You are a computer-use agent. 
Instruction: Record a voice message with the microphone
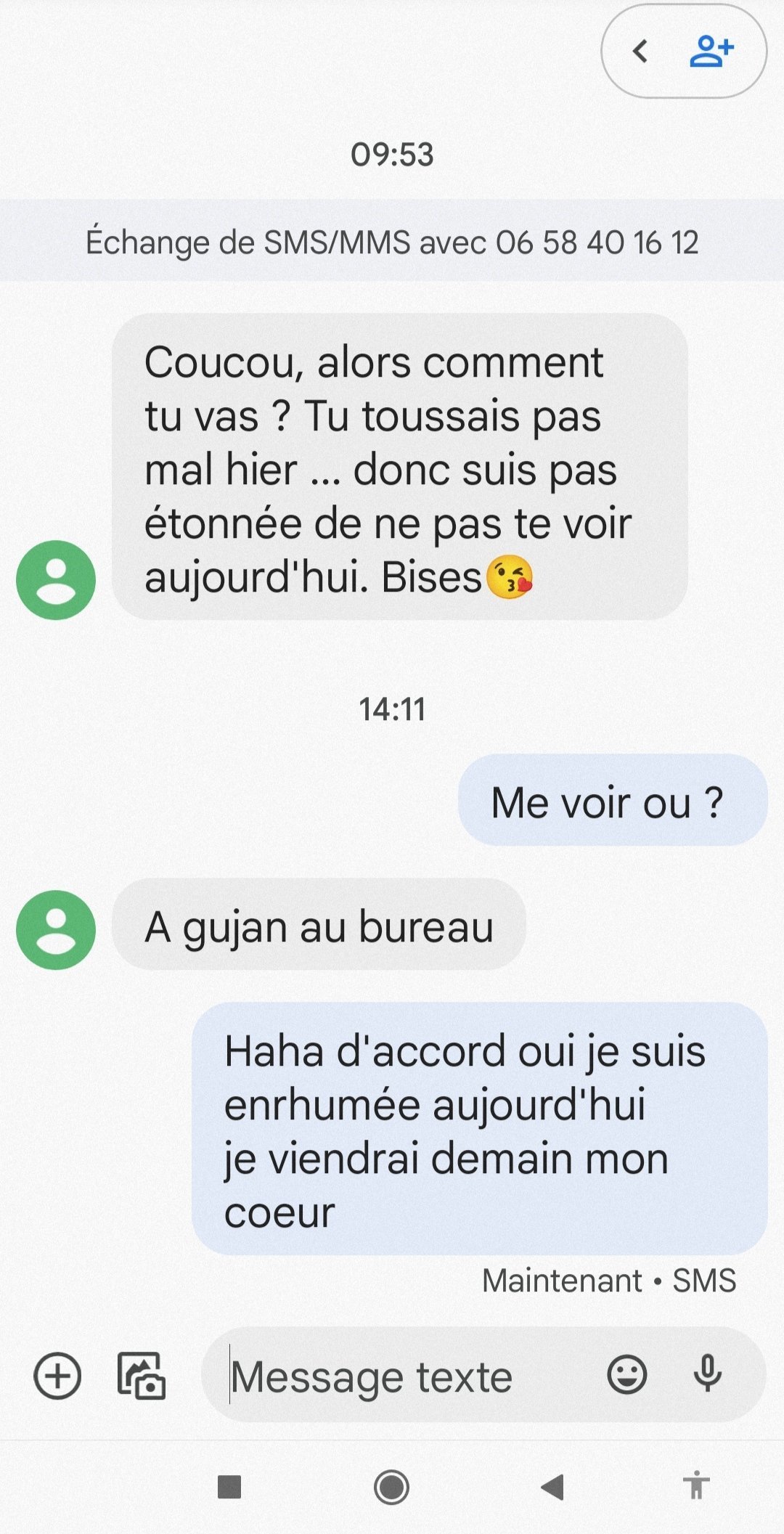pyautogui.click(x=707, y=1374)
